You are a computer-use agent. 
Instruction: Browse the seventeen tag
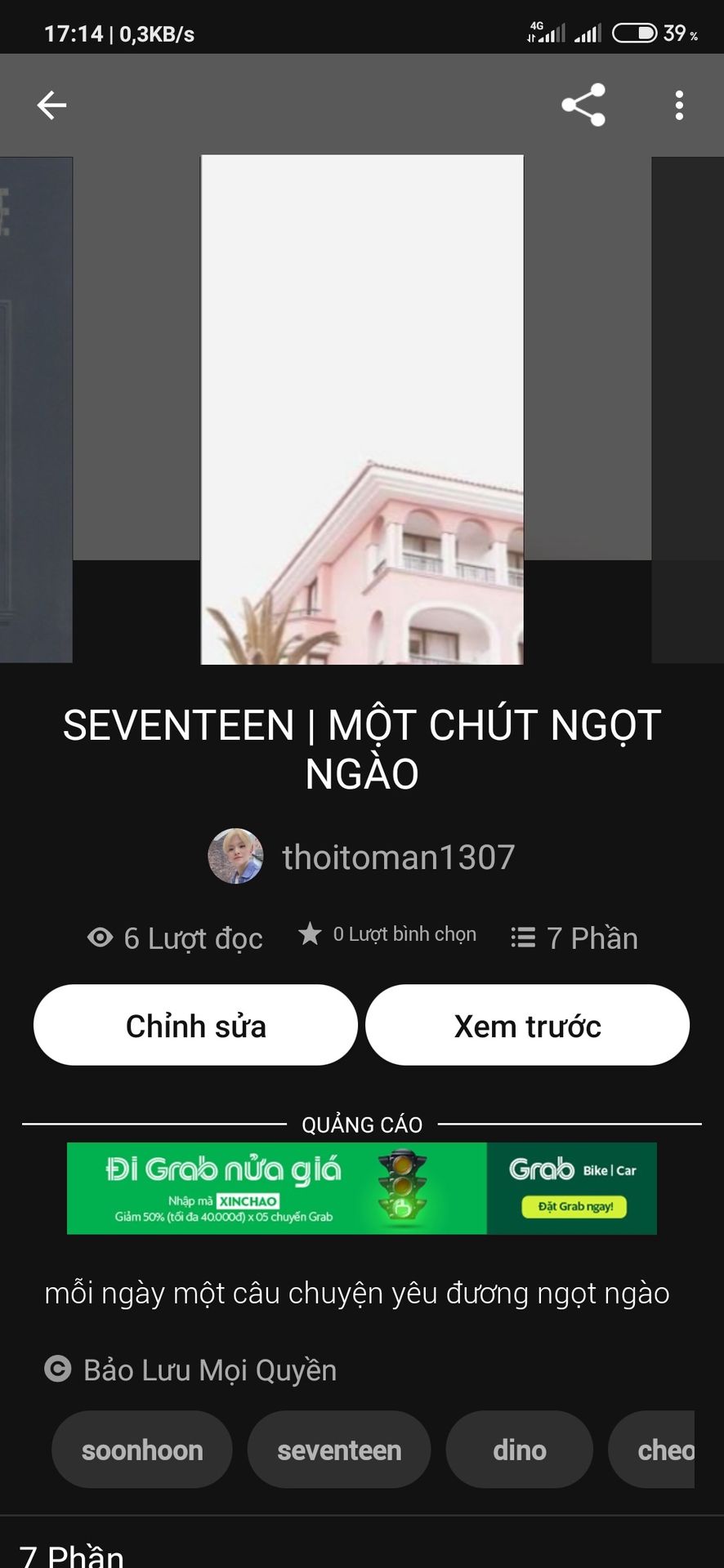pyautogui.click(x=339, y=1450)
